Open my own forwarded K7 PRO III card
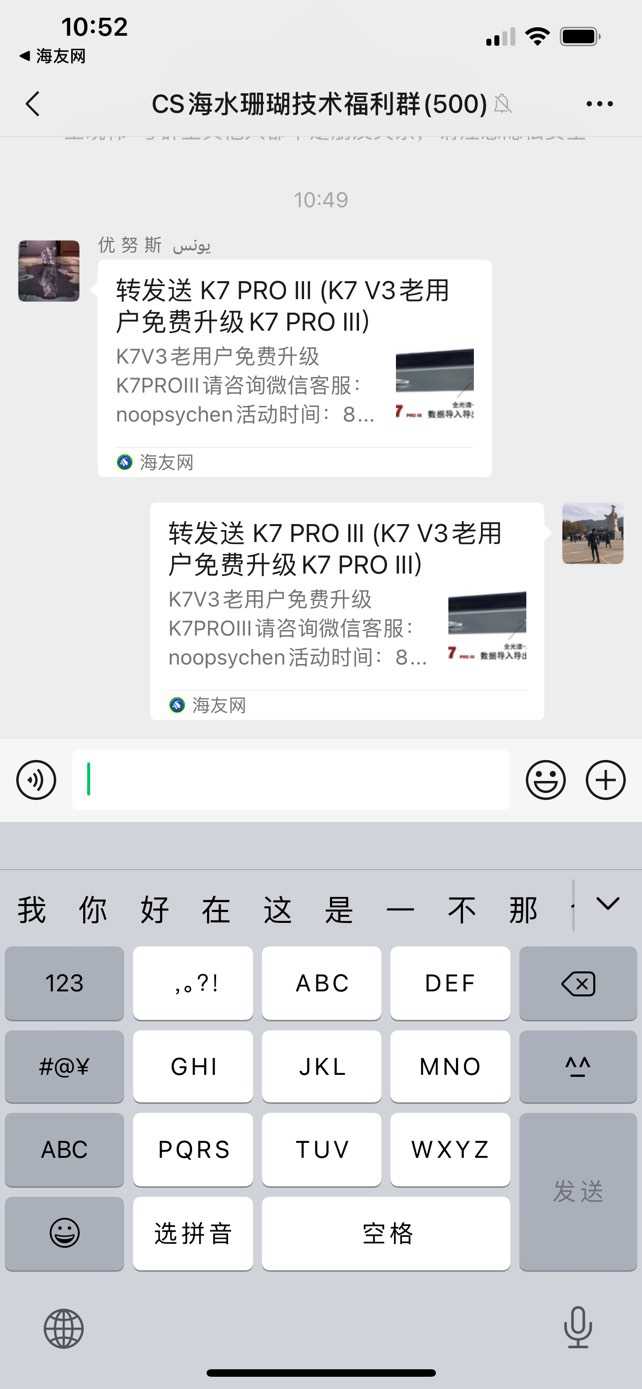The width and height of the screenshot is (642, 1389). [346, 610]
